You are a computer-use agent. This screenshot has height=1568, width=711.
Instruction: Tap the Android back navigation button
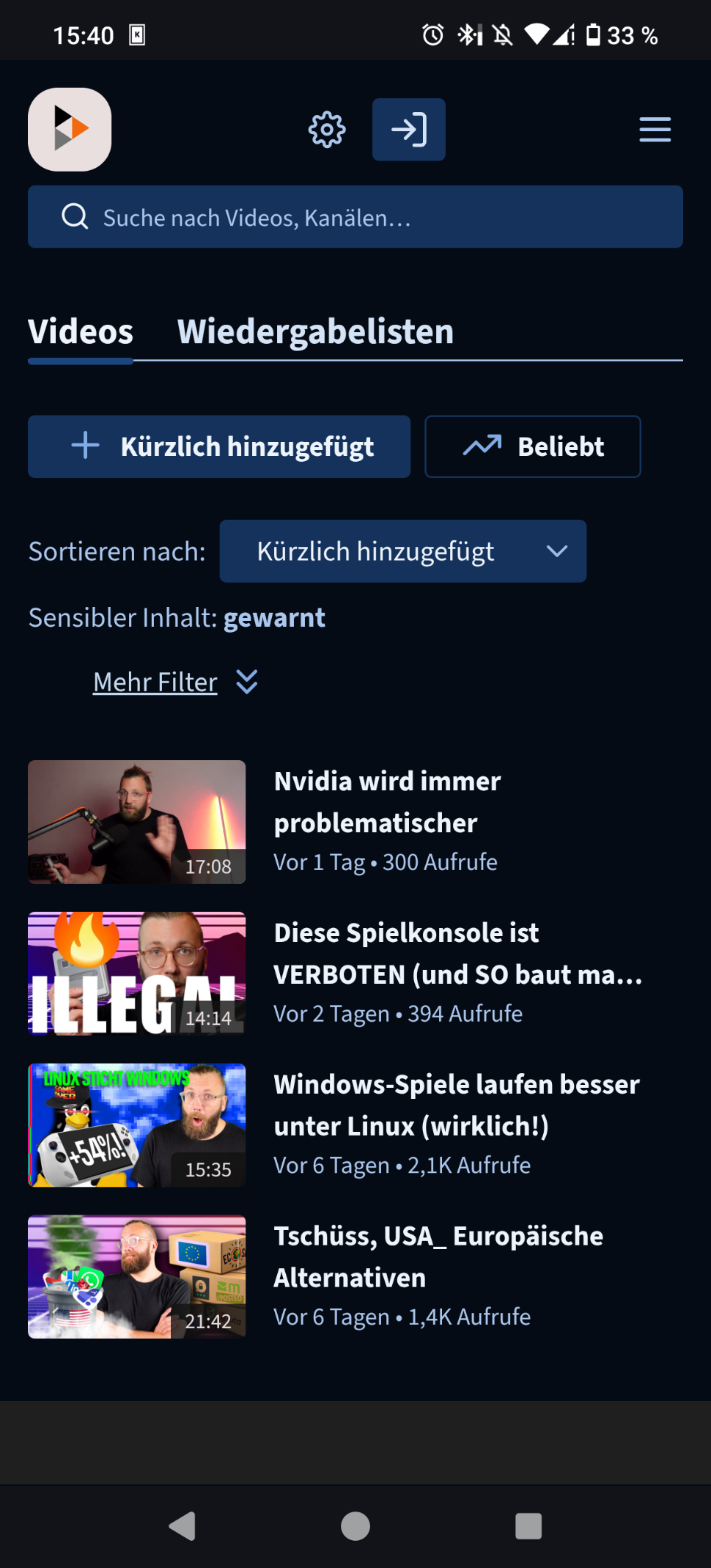(x=181, y=1526)
